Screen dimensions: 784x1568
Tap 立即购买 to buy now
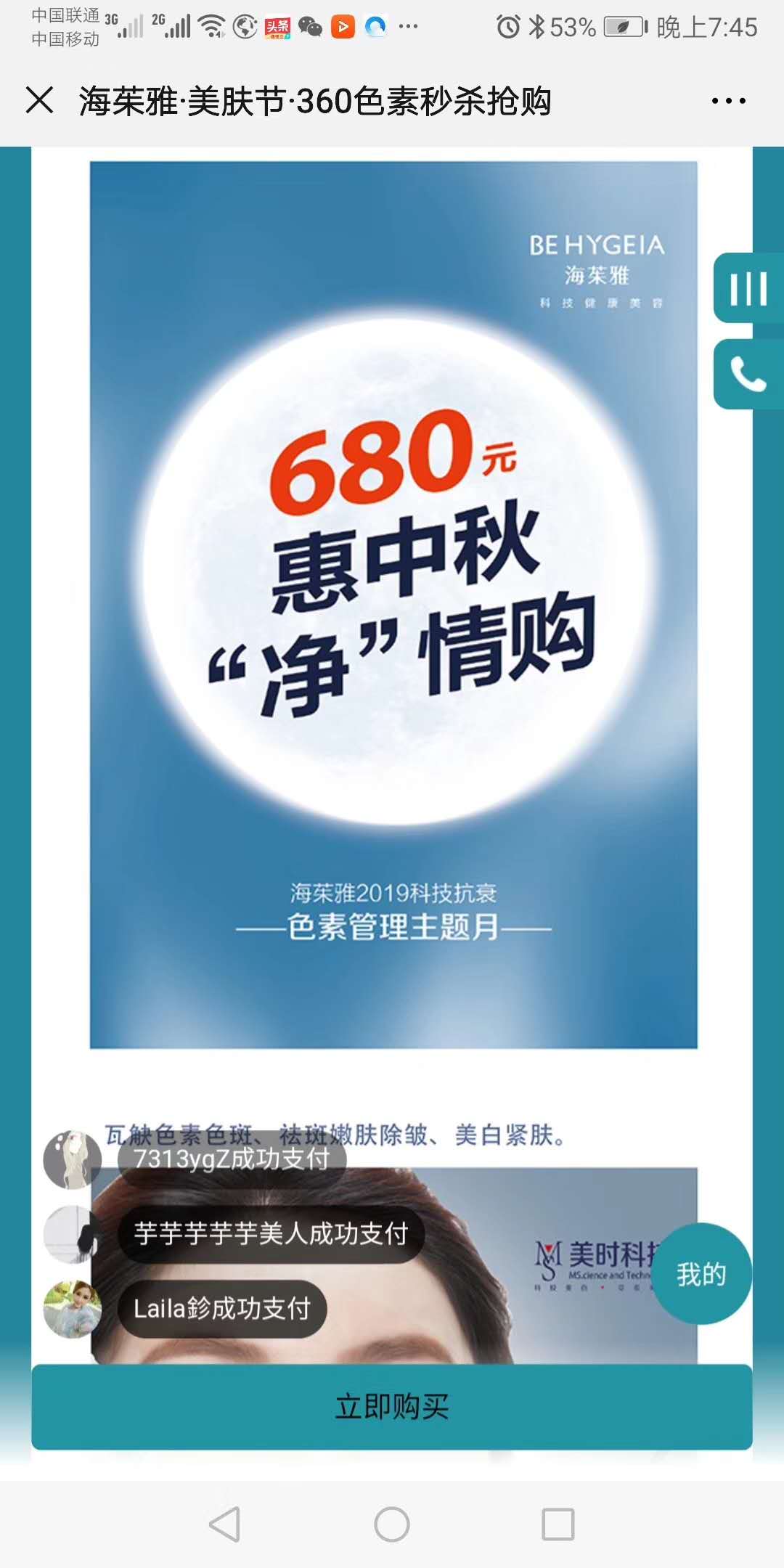[392, 1407]
